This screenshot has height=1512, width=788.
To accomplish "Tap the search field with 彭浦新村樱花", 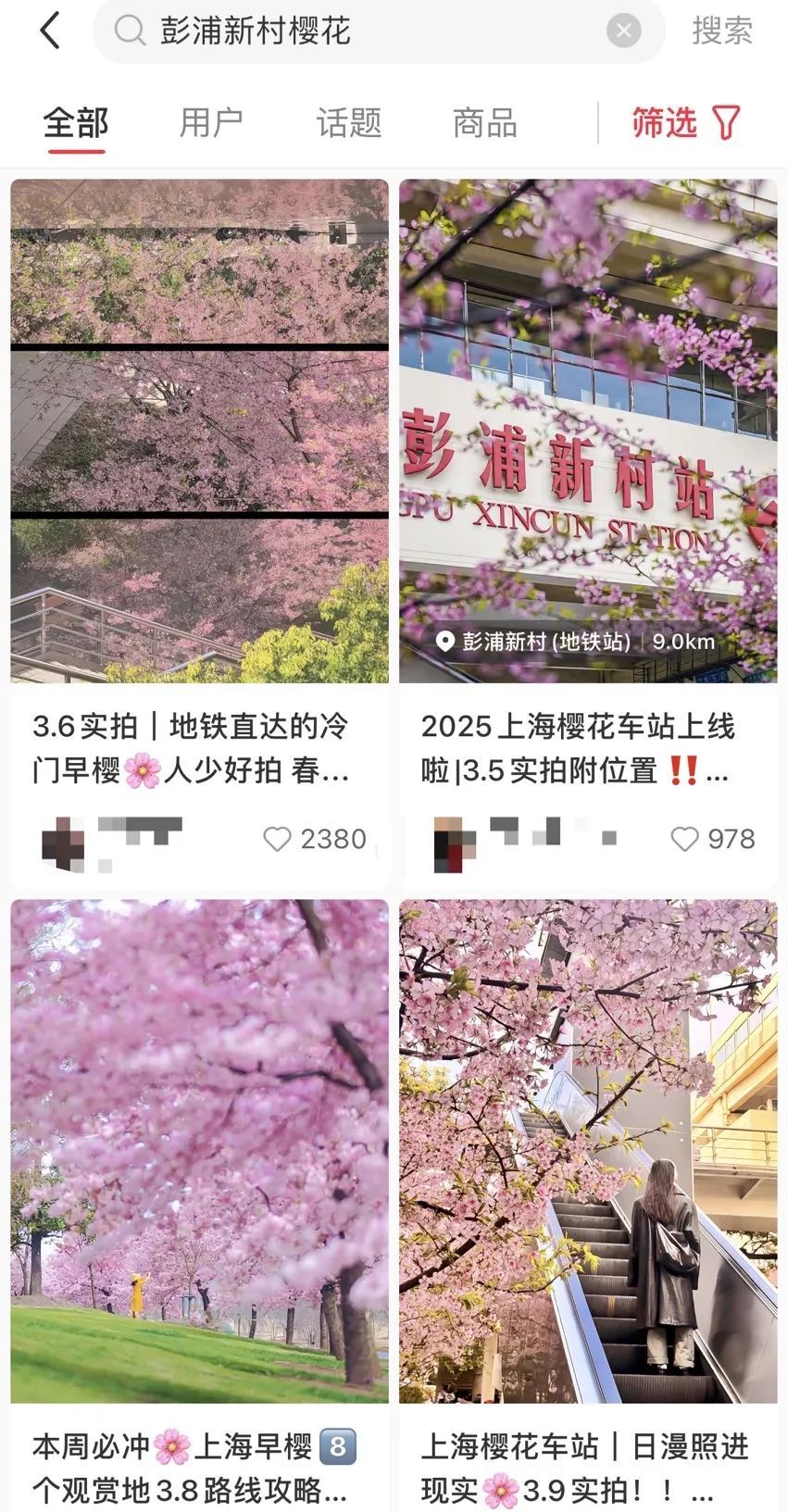I will (370, 31).
